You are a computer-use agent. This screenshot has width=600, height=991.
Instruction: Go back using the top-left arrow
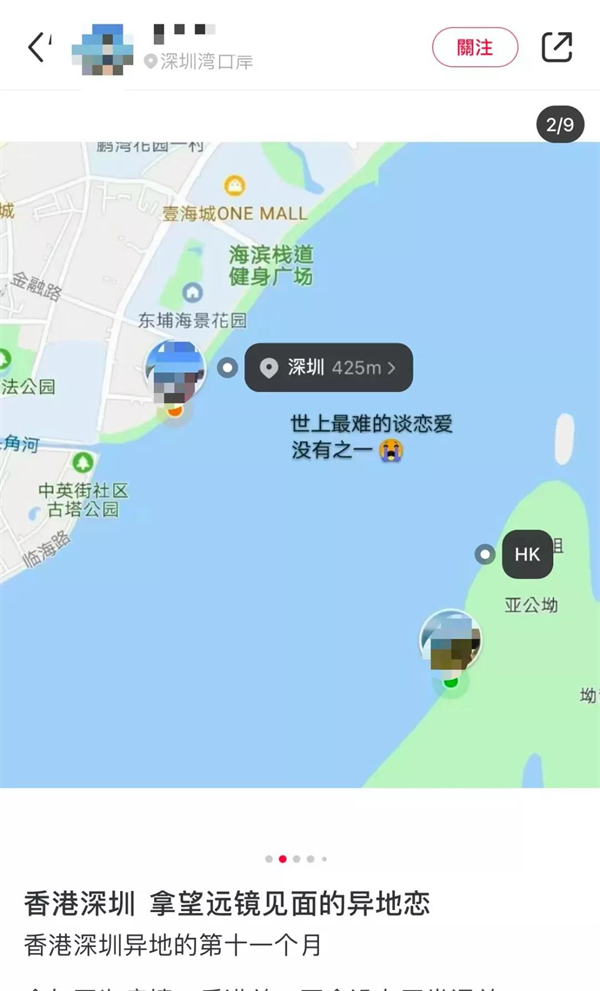click(x=38, y=47)
